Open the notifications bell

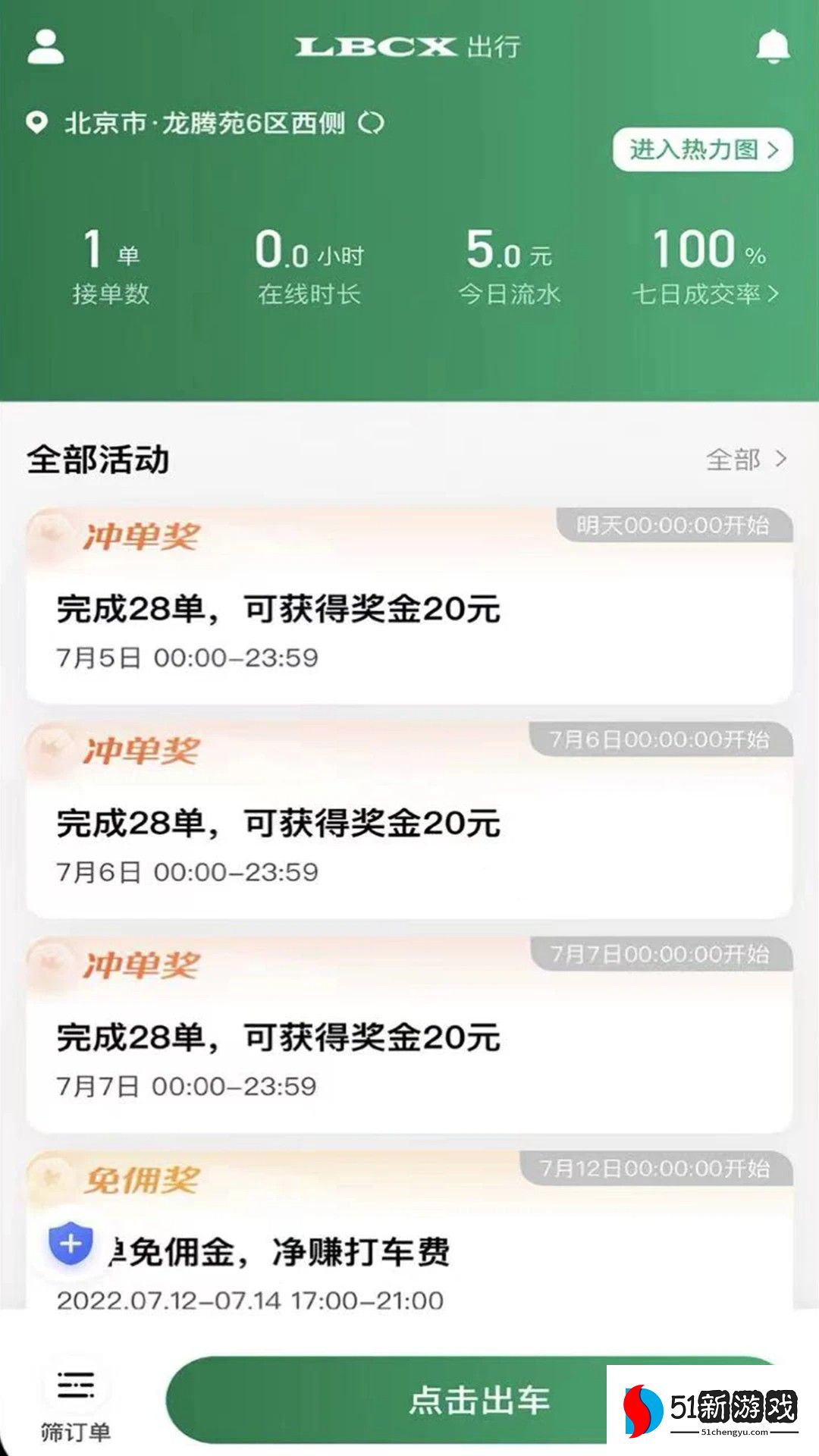[x=773, y=47]
